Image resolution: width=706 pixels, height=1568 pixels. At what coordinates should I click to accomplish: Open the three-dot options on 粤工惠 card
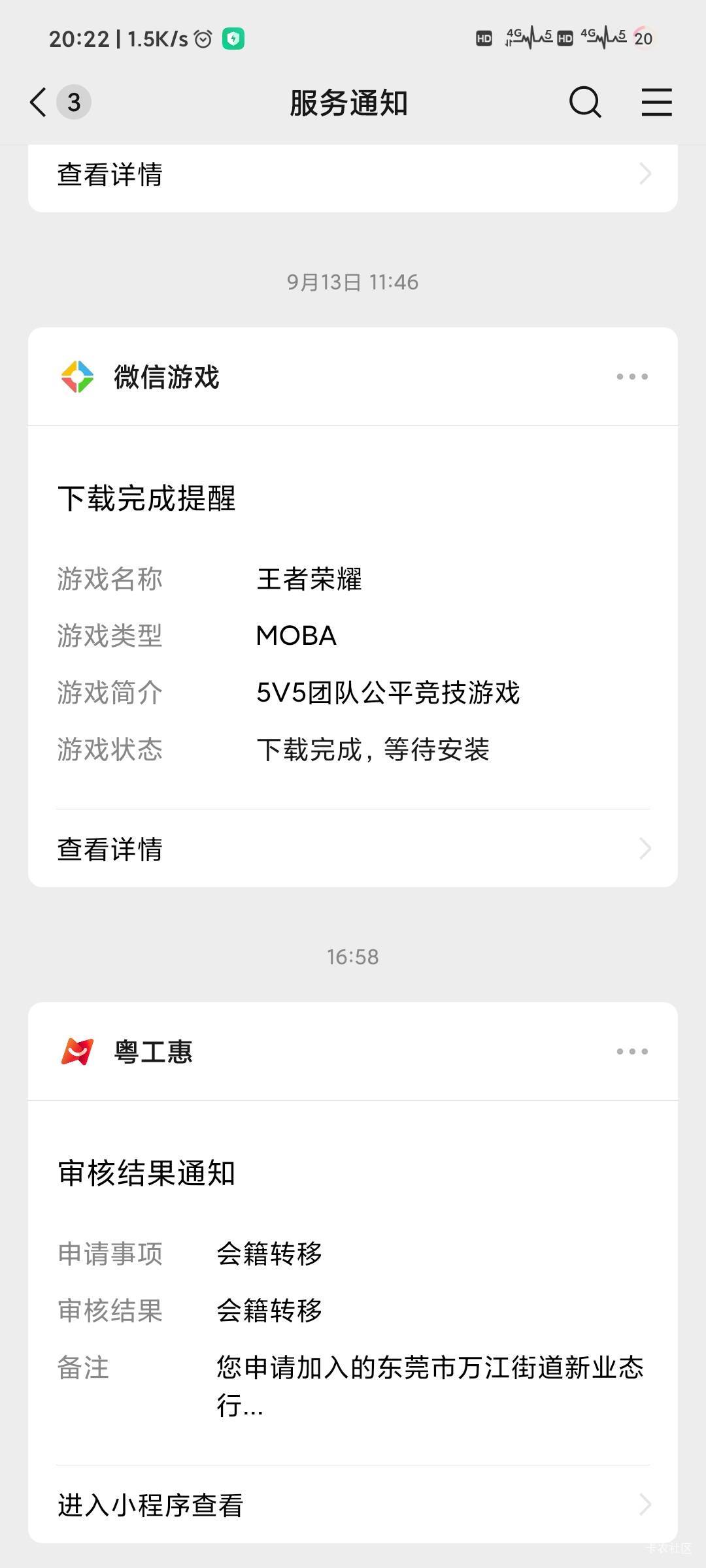pos(632,1052)
